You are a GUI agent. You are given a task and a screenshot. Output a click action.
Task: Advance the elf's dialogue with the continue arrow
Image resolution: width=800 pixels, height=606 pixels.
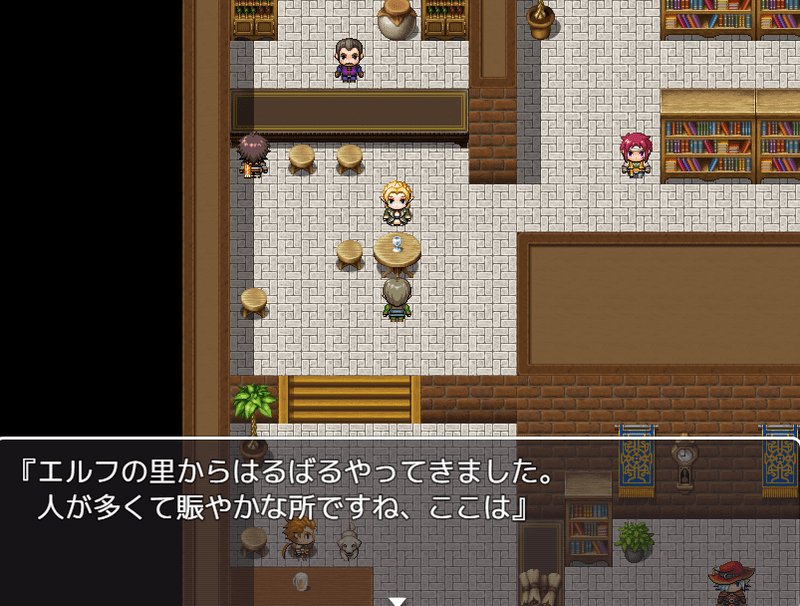[x=398, y=600]
